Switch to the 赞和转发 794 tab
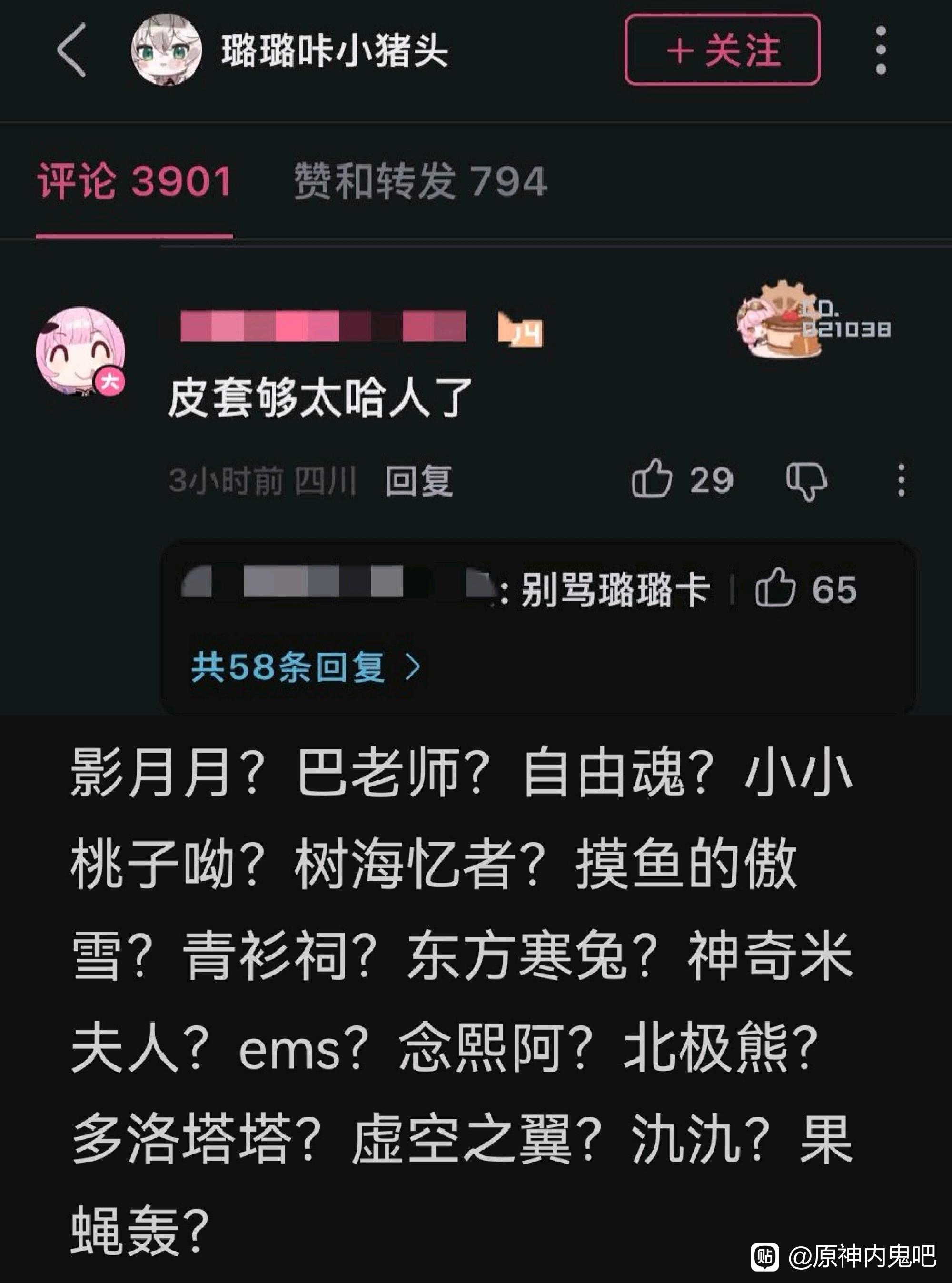 pyautogui.click(x=420, y=181)
